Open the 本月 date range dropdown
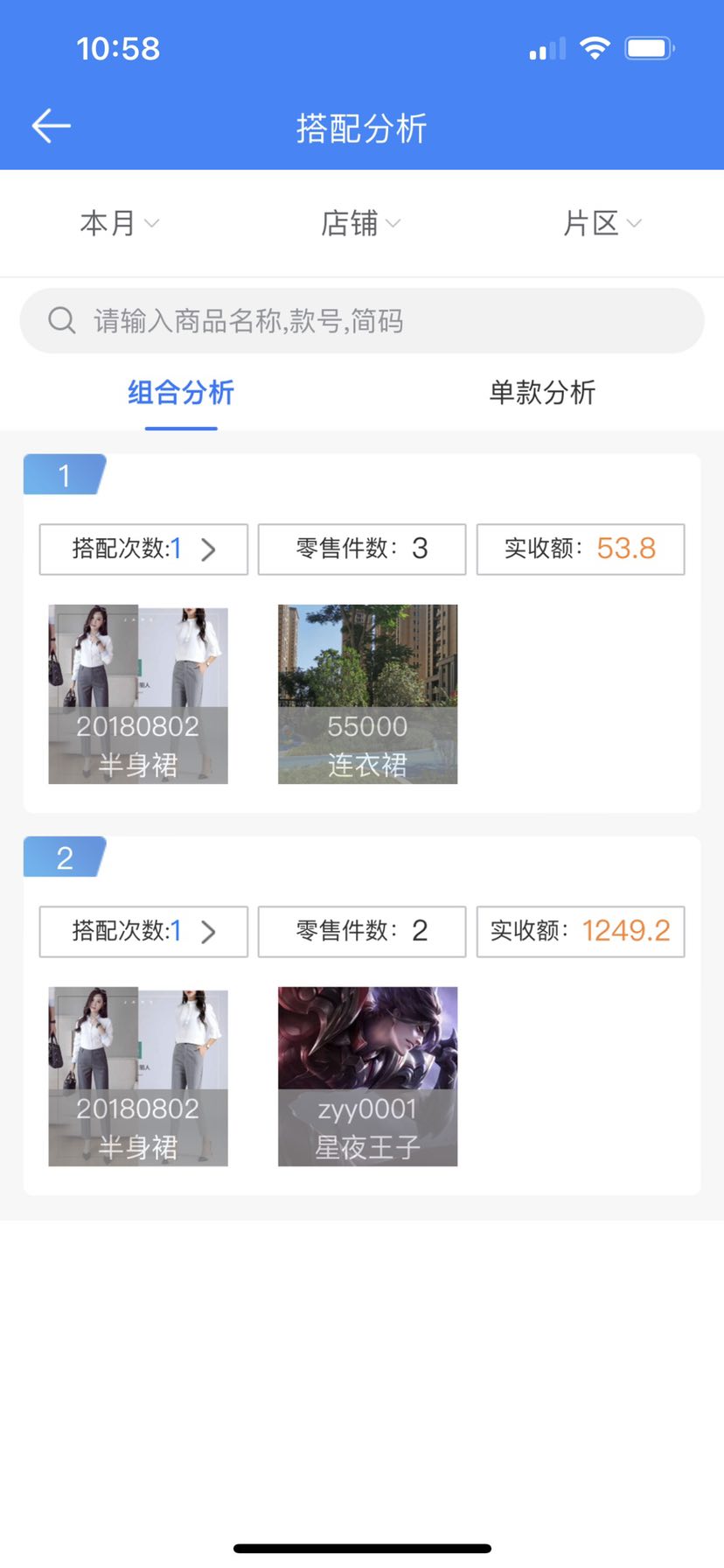 (x=120, y=224)
